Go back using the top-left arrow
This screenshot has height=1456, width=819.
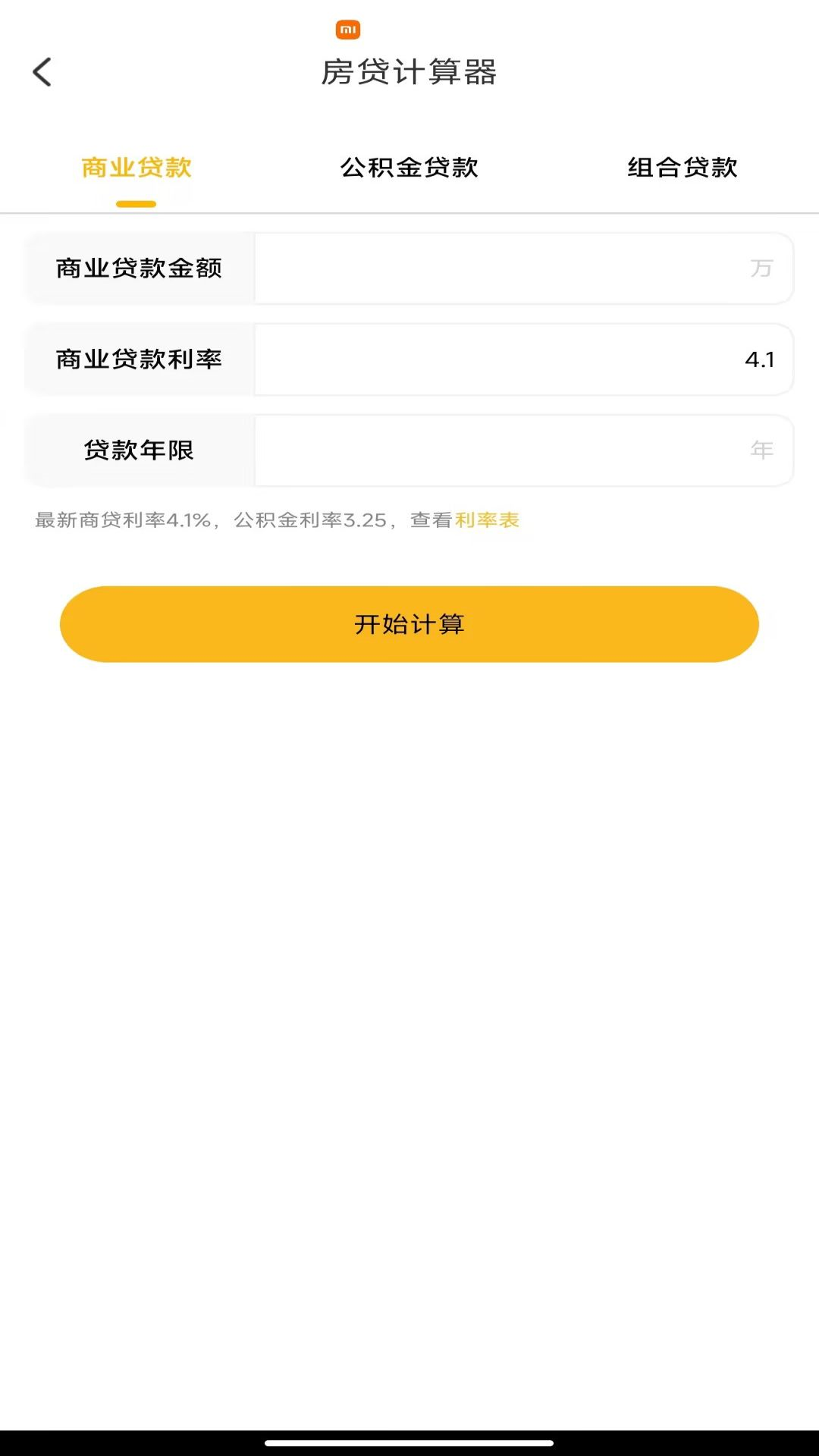42,73
